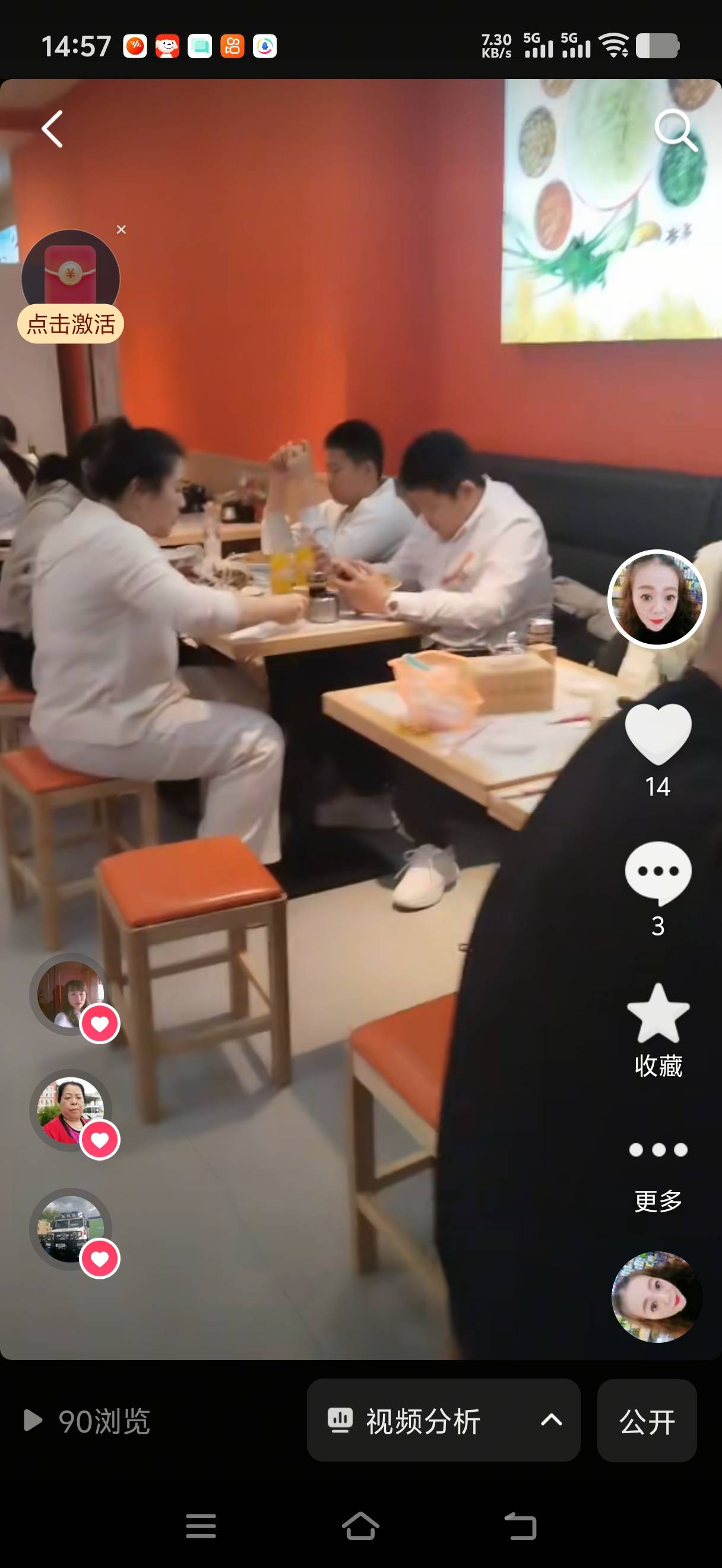
Task: Add video to 收藏 favorites
Action: pyautogui.click(x=657, y=1013)
